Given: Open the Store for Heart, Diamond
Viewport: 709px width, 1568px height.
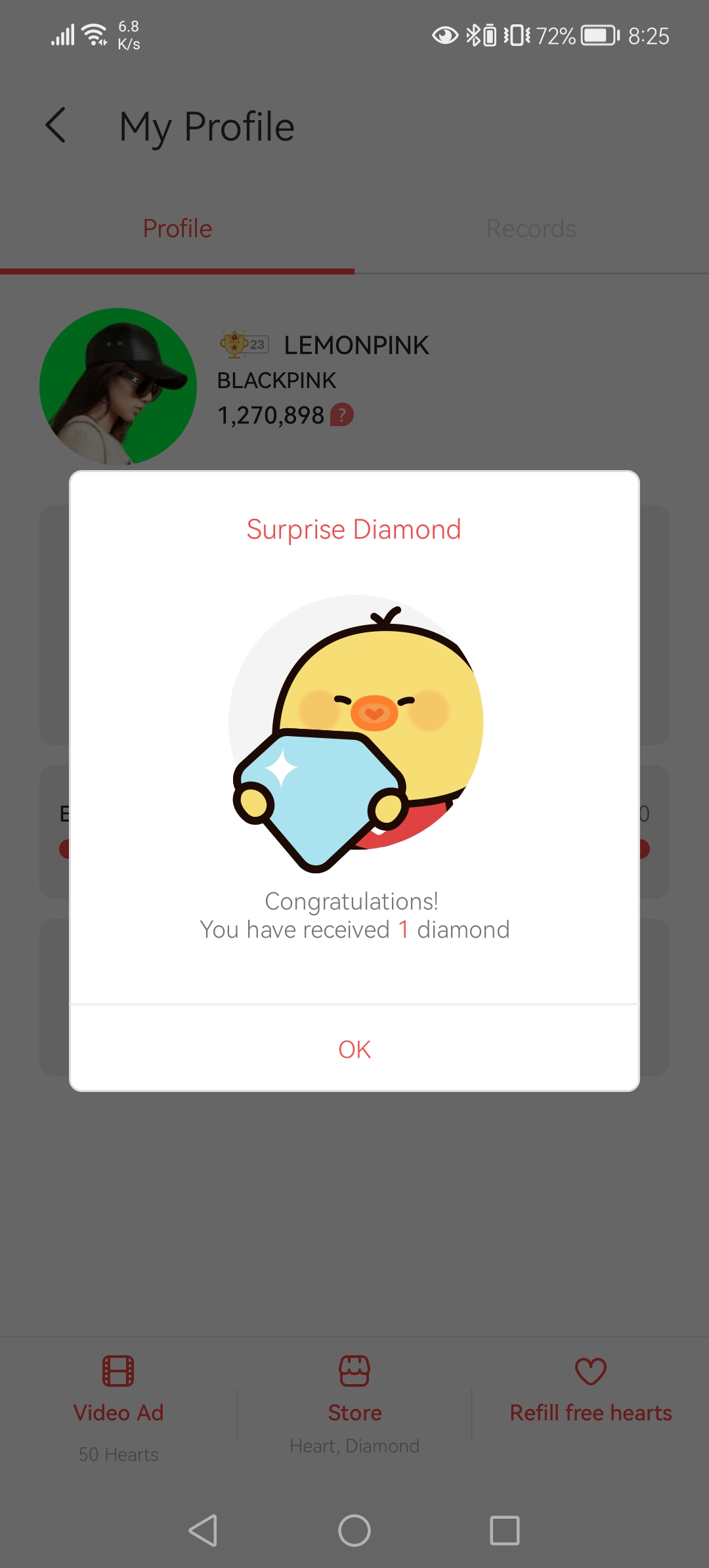Looking at the screenshot, I should coord(354,1405).
